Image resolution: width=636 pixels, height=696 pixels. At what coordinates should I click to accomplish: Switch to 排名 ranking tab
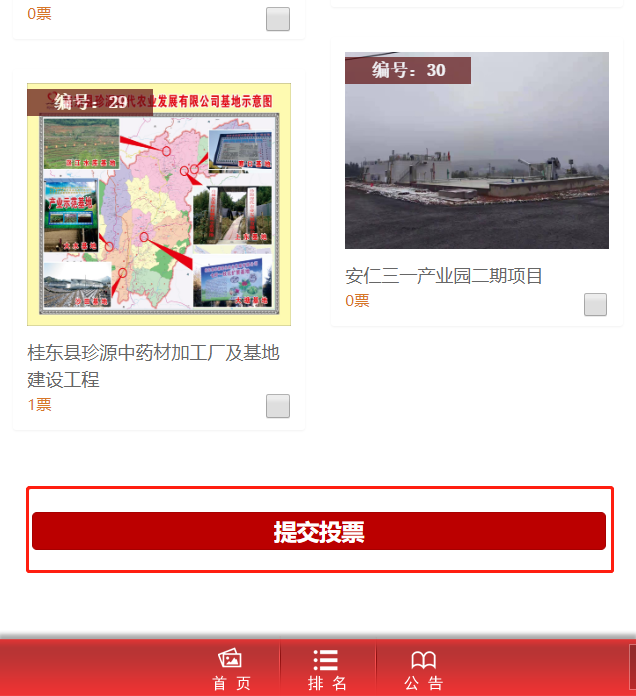[327, 670]
